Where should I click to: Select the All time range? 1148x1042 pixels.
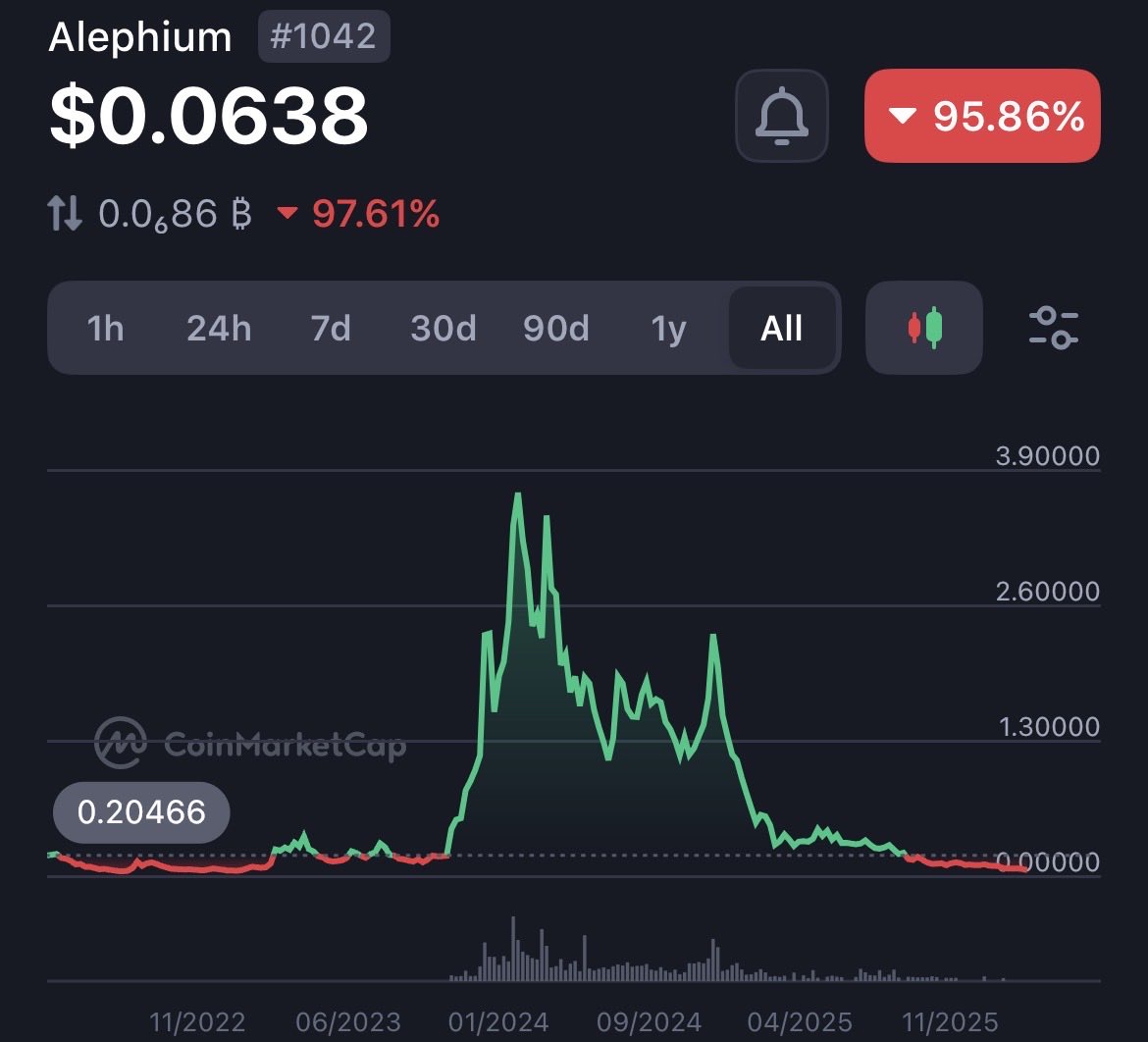point(781,328)
